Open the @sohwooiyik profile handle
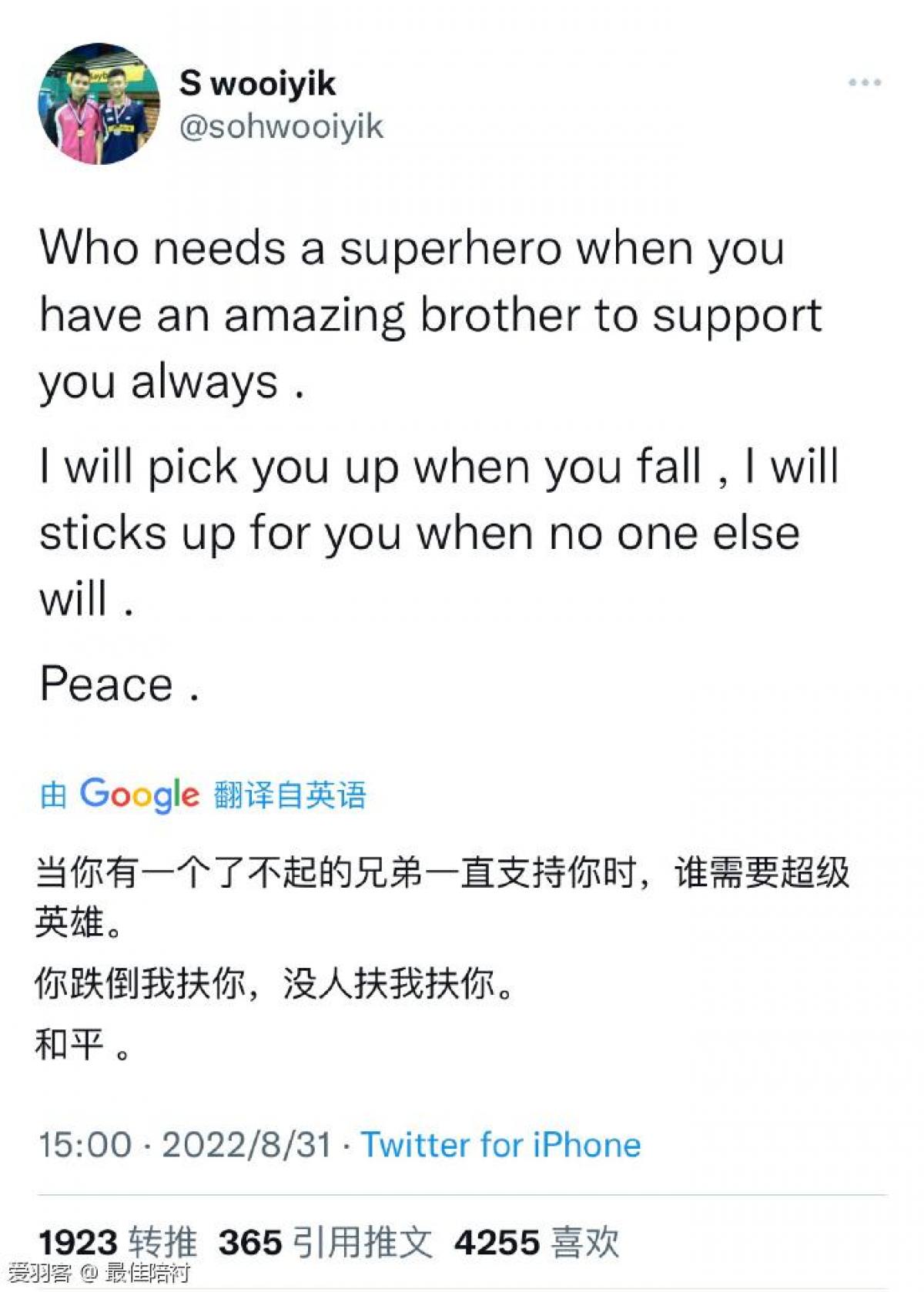The image size is (924, 1292). pyautogui.click(x=280, y=126)
